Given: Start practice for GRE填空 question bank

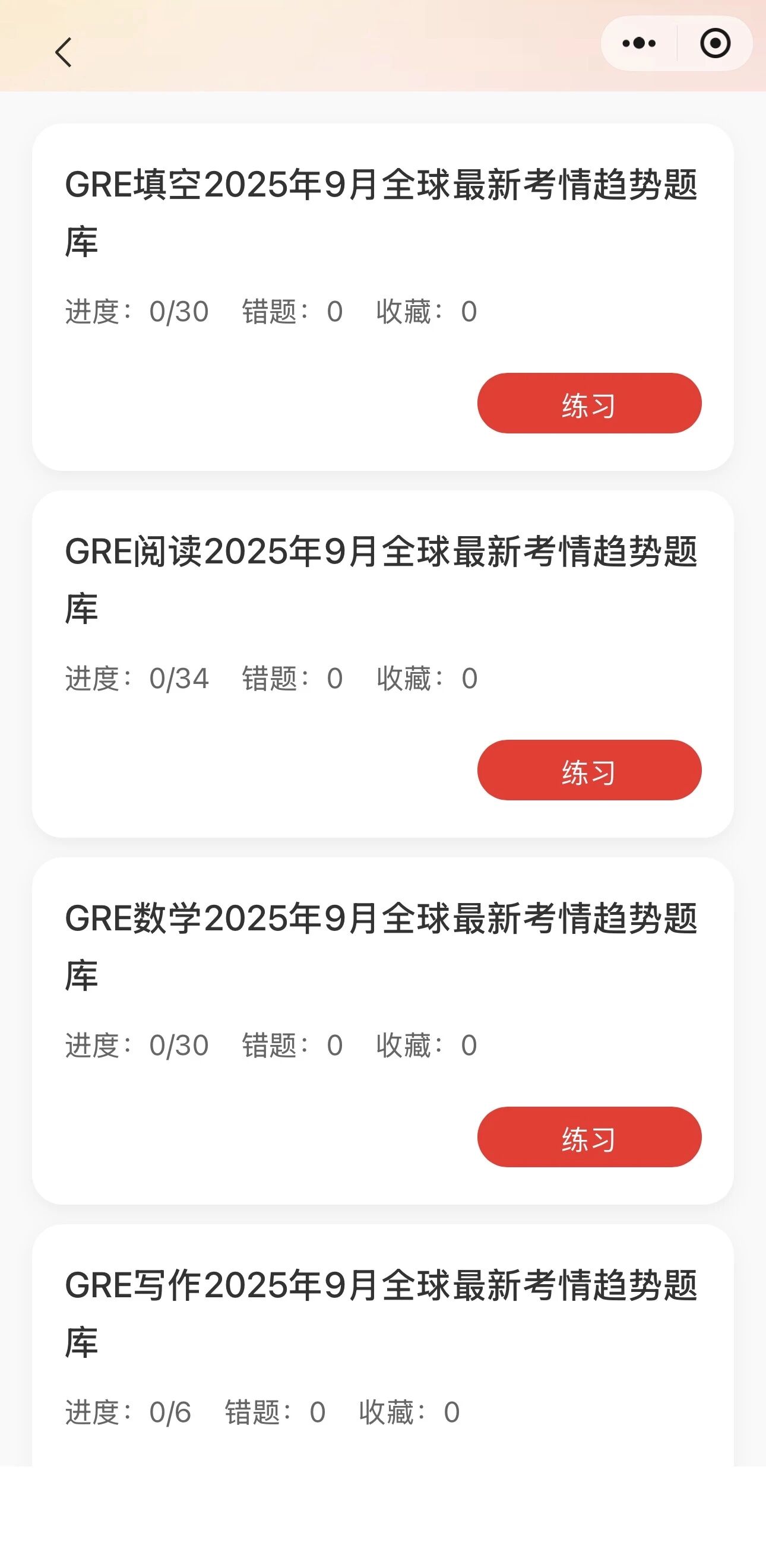Looking at the screenshot, I should pos(589,404).
